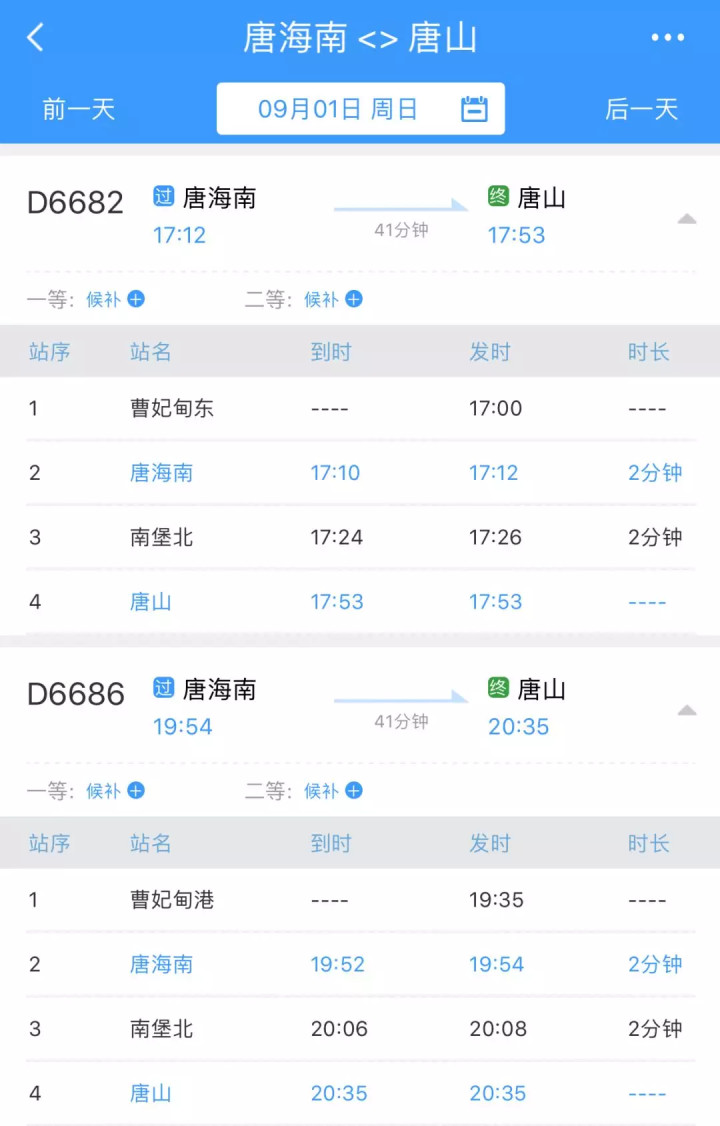Viewport: 720px width, 1126px height.
Task: Open the 唐海南 station link in D6686 stops
Action: coord(163,964)
